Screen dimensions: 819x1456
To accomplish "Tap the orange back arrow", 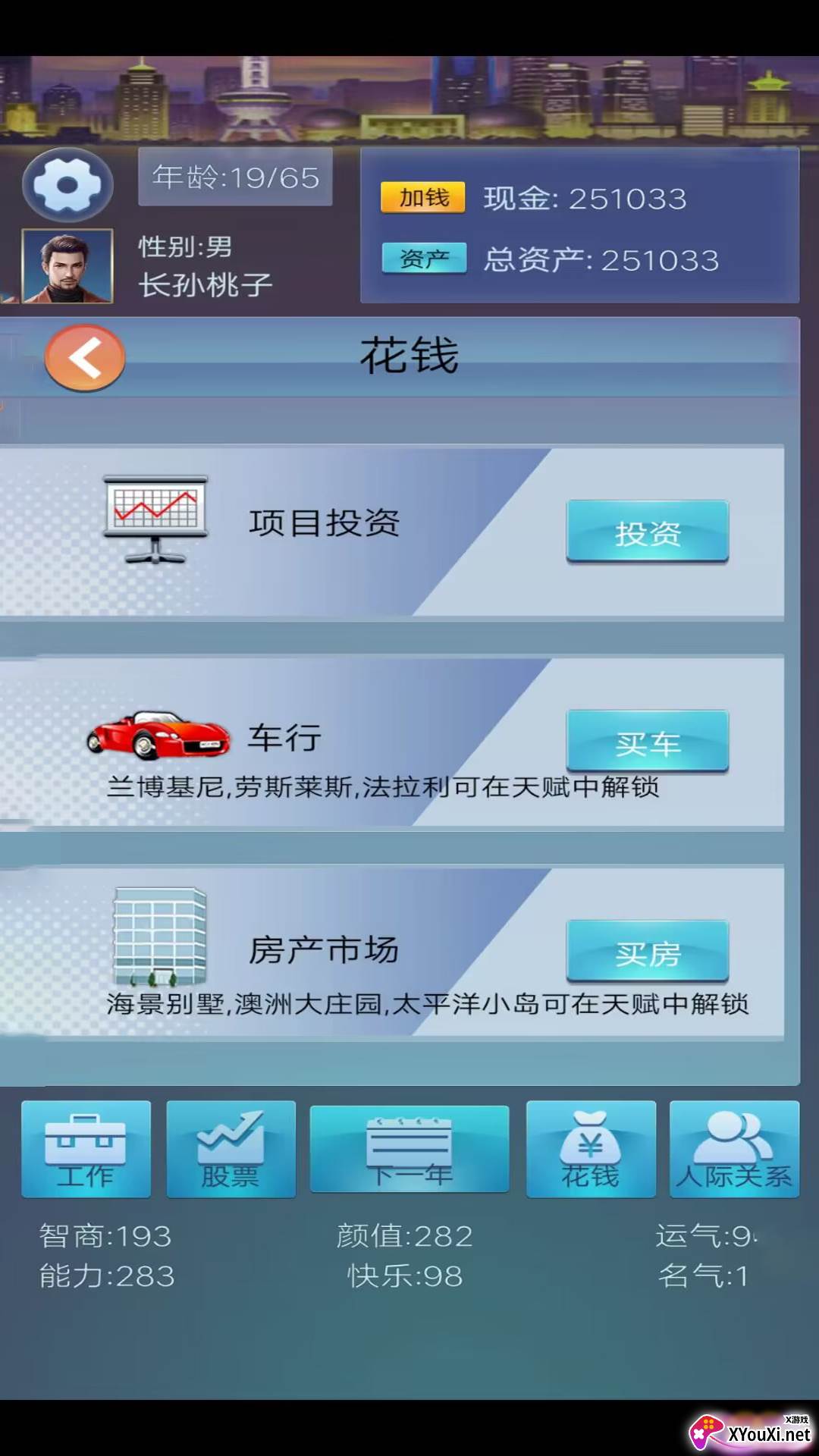I will click(85, 358).
